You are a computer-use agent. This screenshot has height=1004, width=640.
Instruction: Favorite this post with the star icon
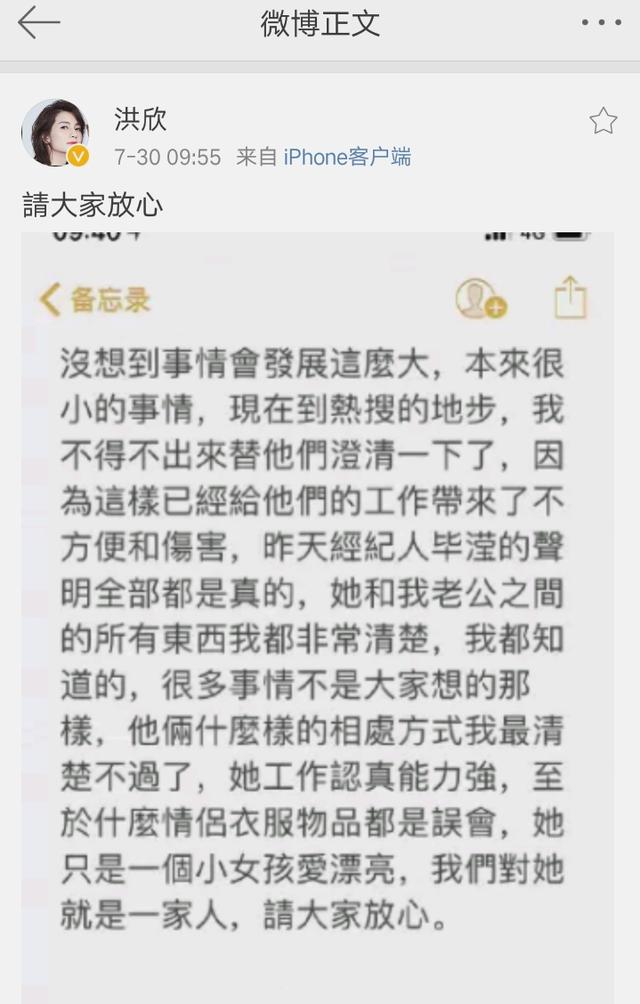(602, 121)
